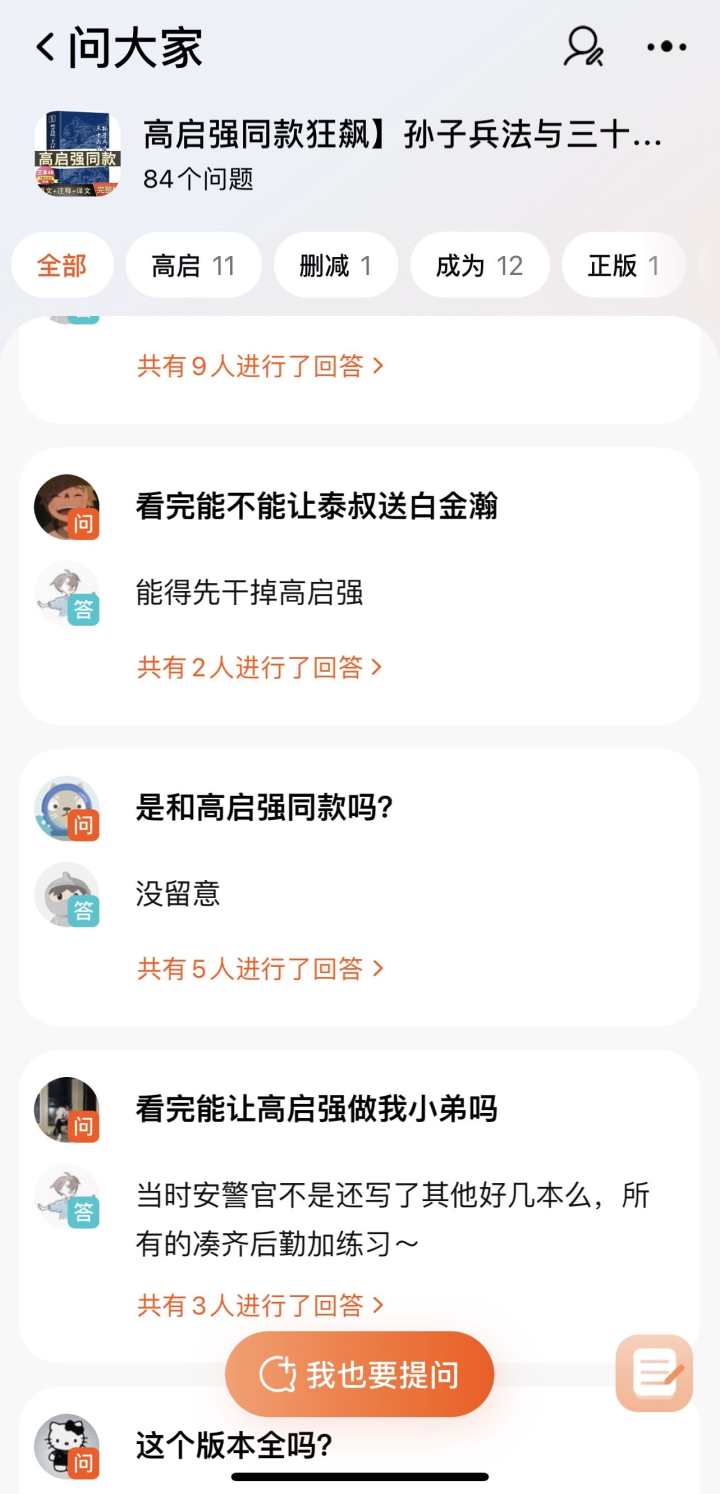The image size is (720, 1494).
Task: Tap 我也要提问 to ask a question
Action: (359, 1374)
